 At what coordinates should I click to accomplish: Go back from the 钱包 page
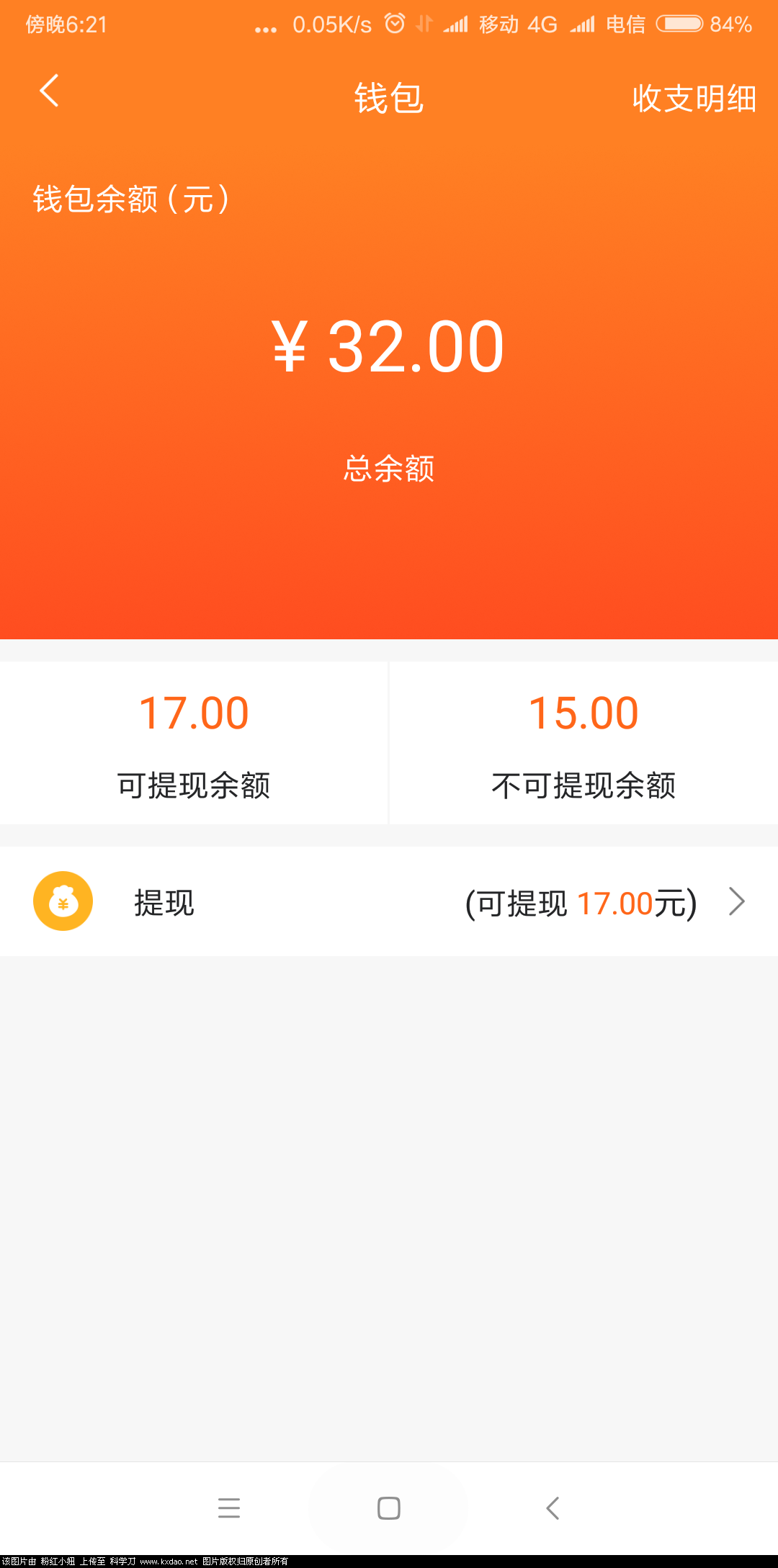point(49,91)
